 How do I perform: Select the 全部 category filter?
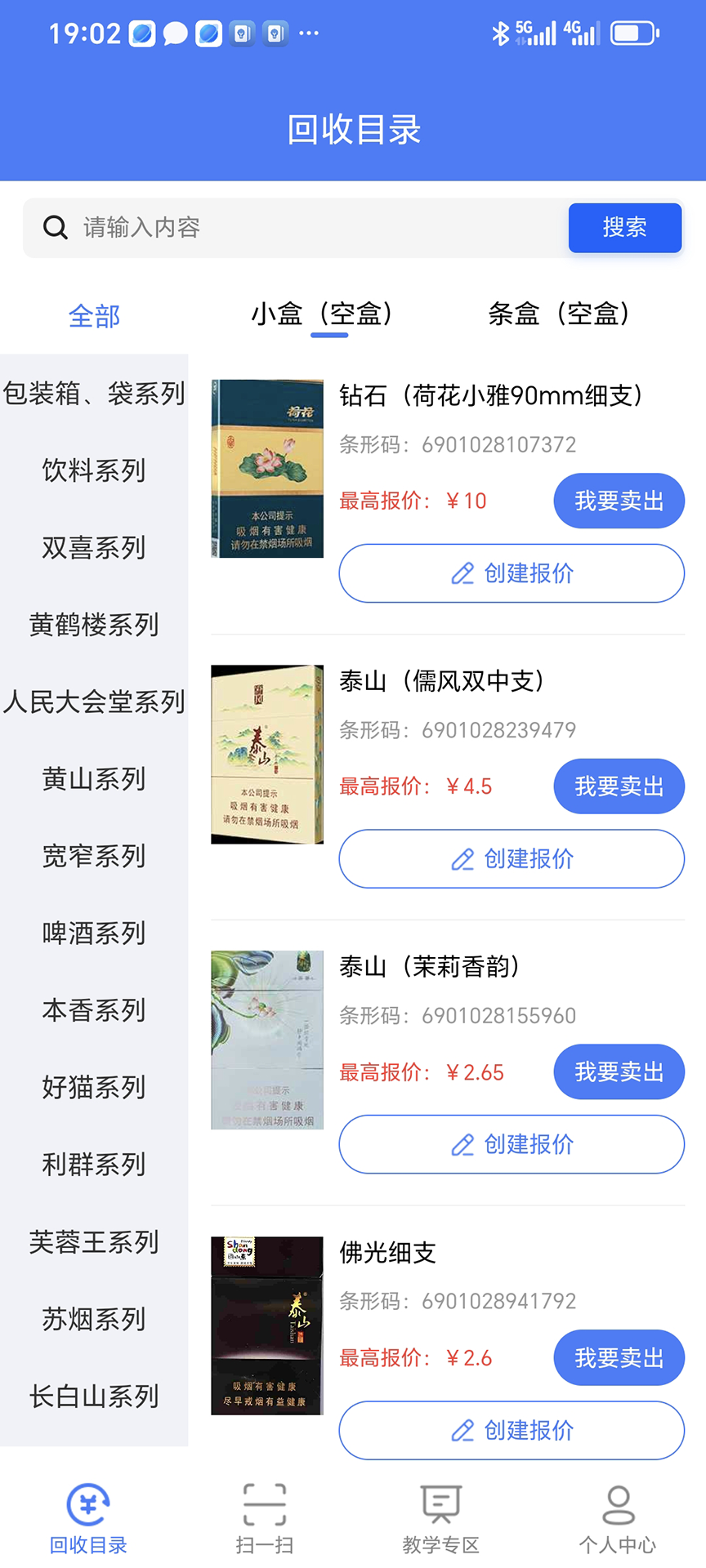click(x=95, y=317)
